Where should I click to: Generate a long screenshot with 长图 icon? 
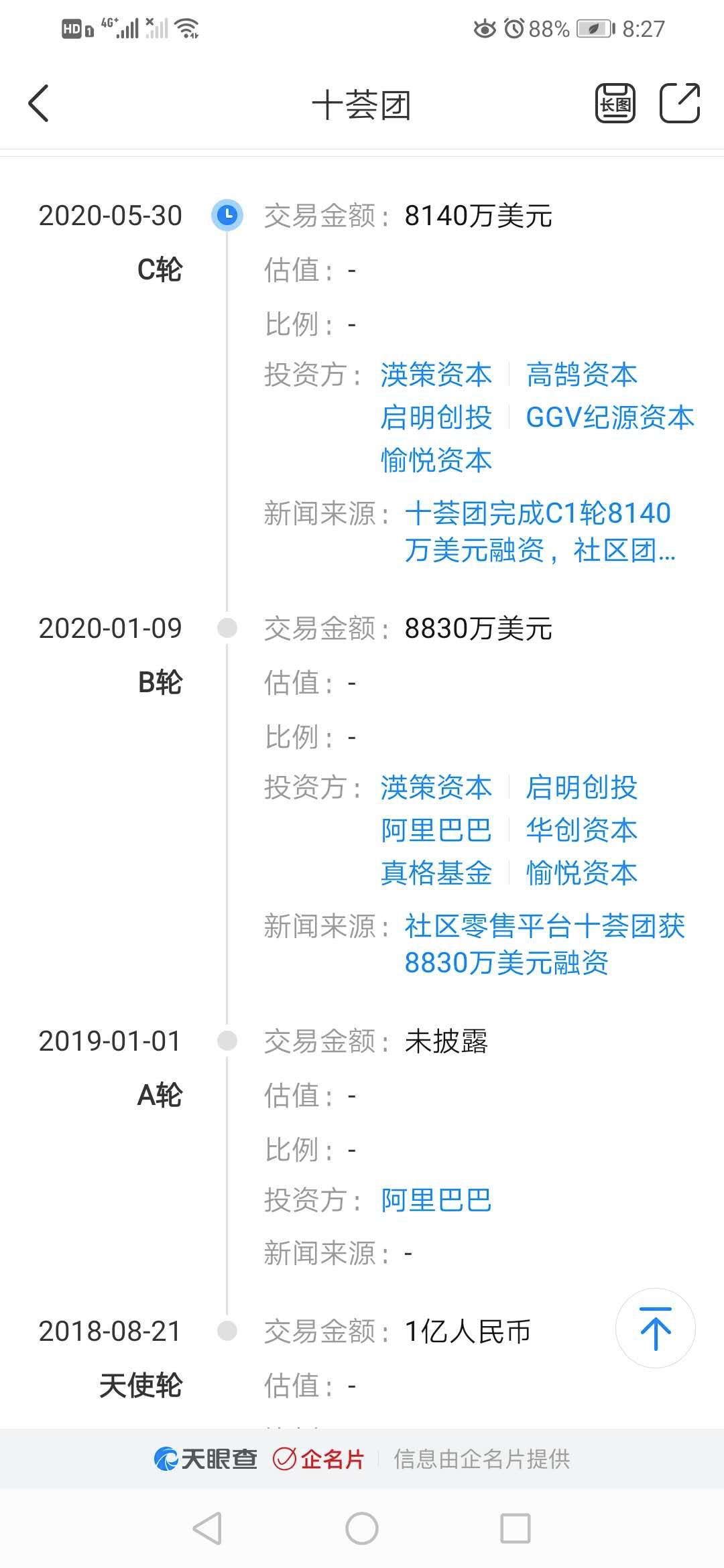tap(615, 103)
